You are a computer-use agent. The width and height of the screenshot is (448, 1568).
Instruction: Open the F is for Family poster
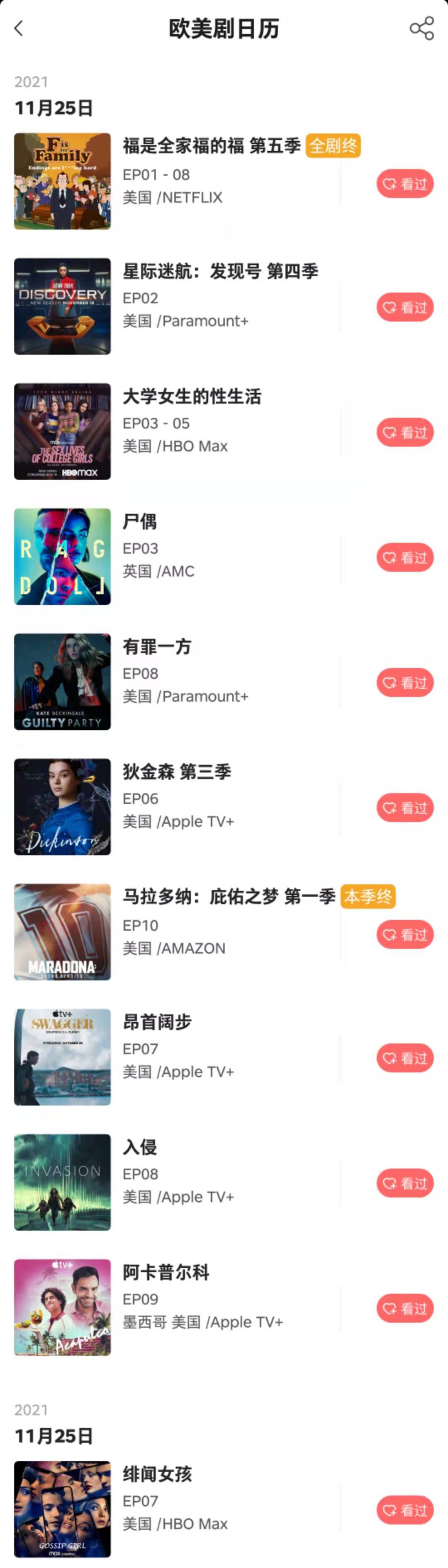(x=63, y=181)
